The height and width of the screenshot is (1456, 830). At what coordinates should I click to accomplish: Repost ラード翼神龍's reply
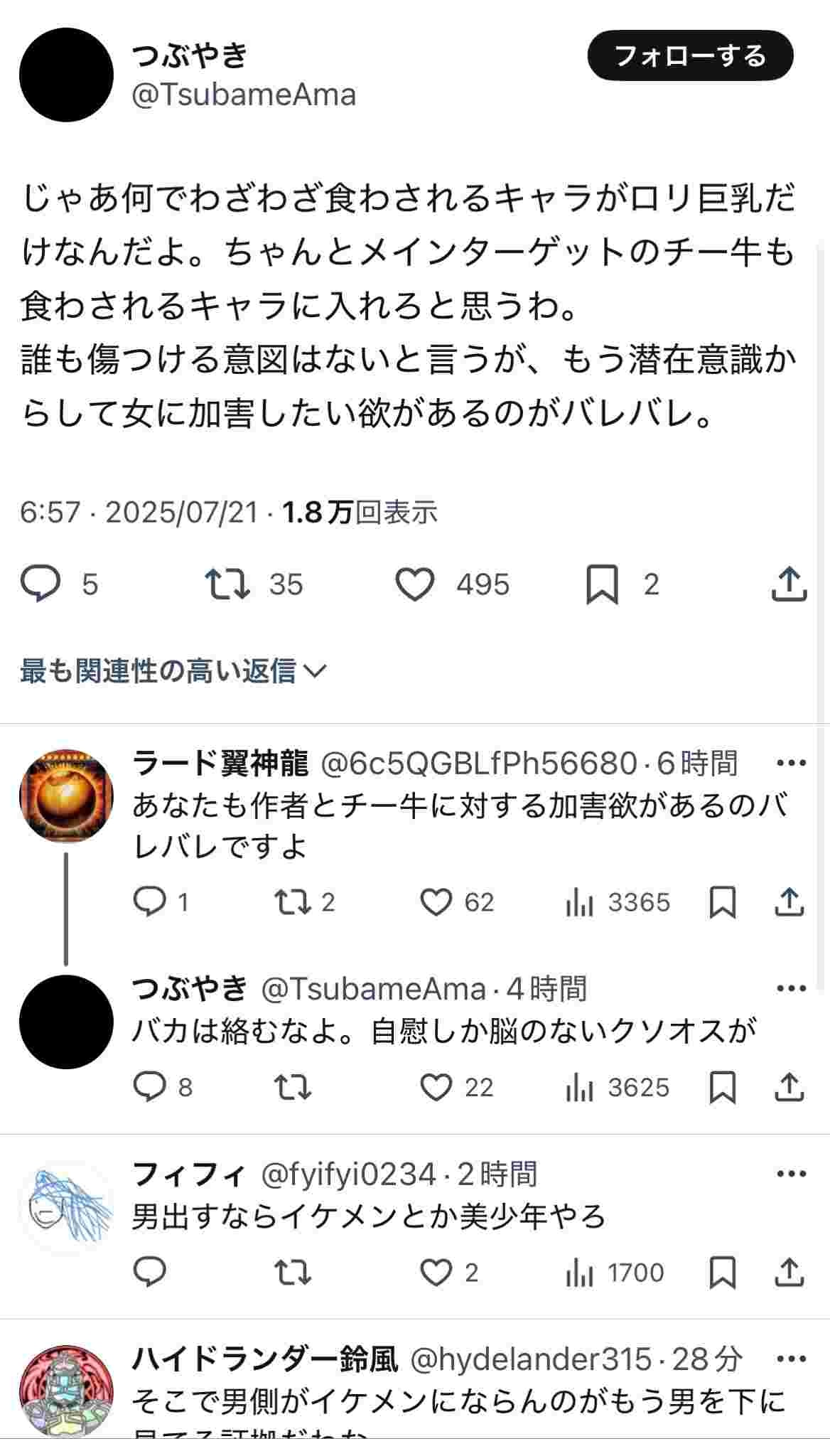tap(293, 902)
